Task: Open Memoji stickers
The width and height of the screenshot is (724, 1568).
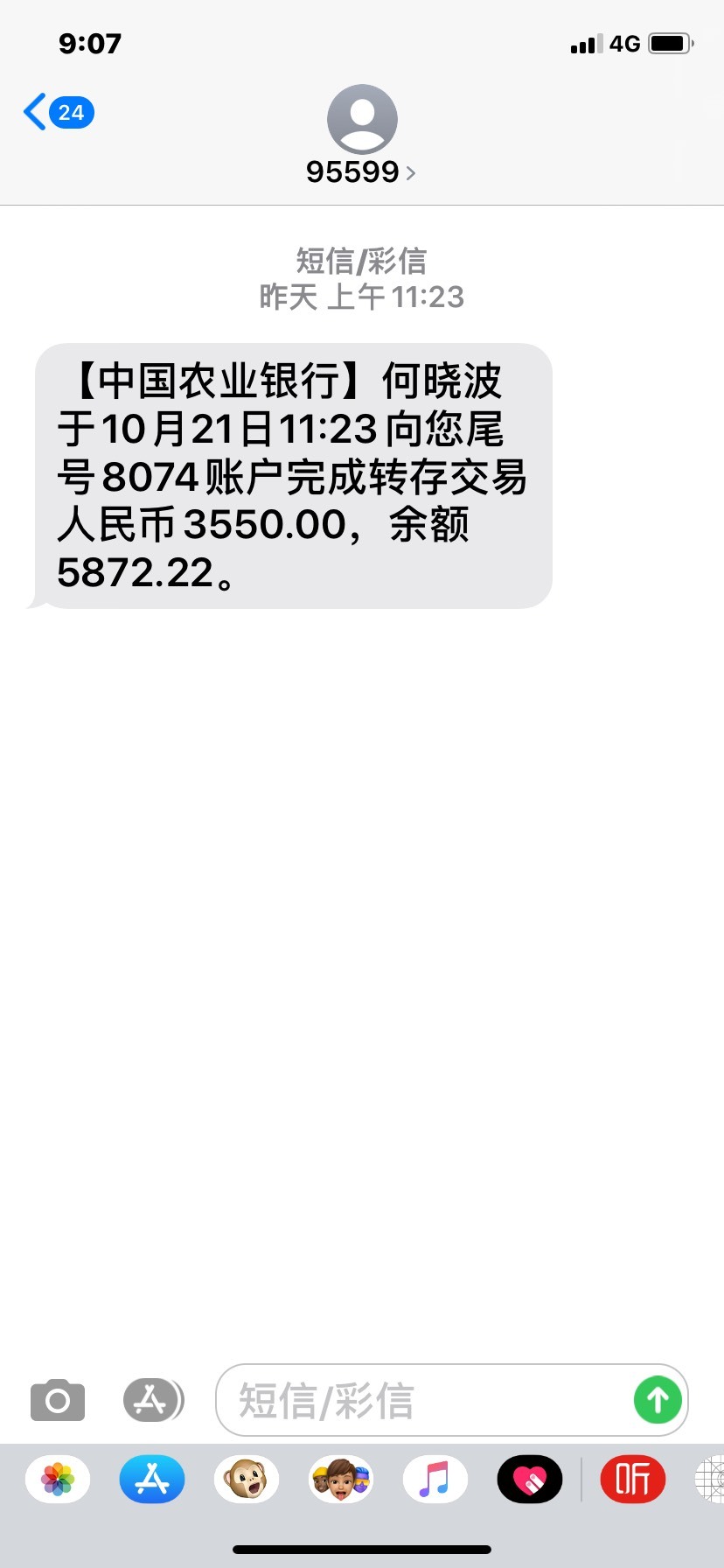Action: (x=341, y=1480)
